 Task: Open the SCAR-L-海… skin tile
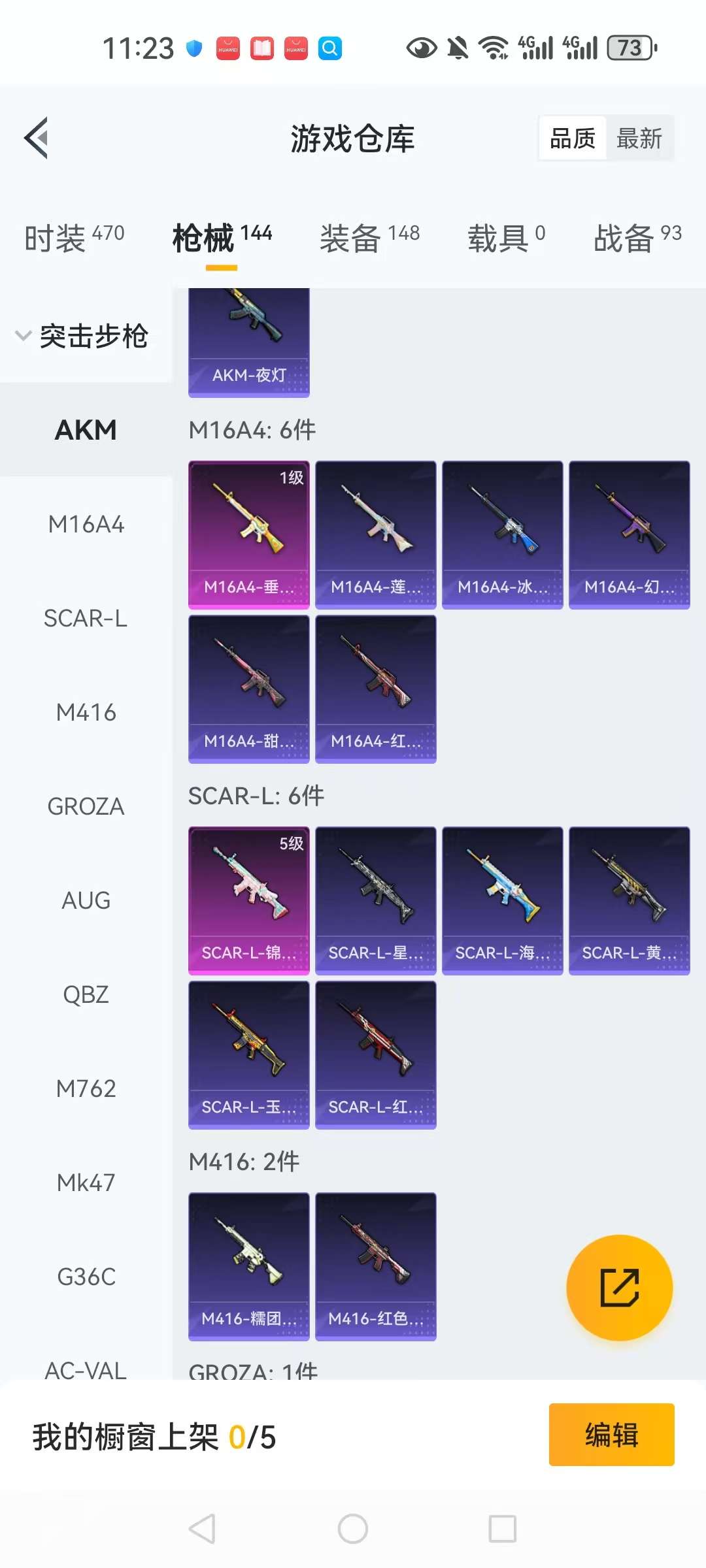click(x=502, y=900)
